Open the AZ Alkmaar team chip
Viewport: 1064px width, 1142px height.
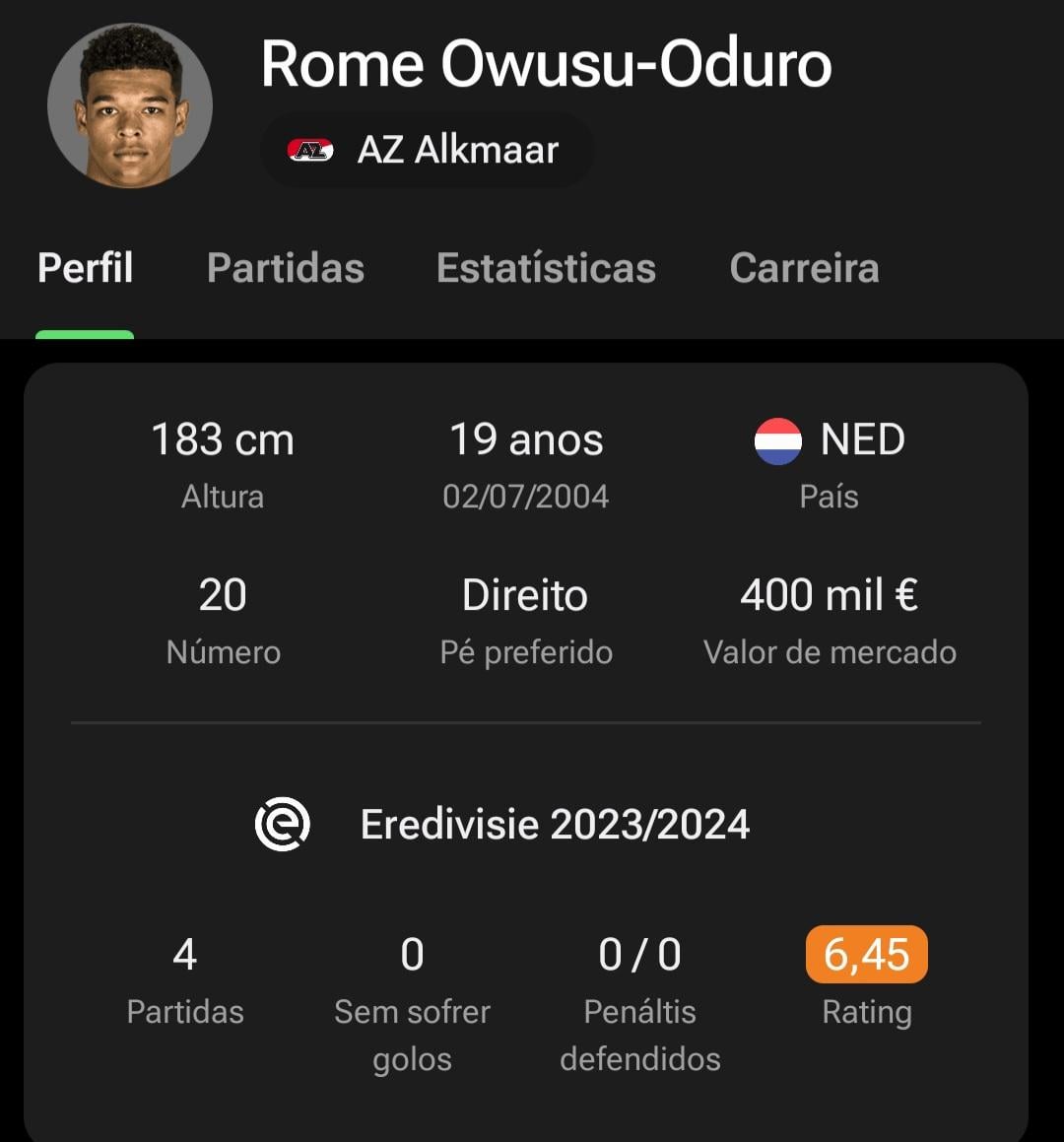[426, 151]
